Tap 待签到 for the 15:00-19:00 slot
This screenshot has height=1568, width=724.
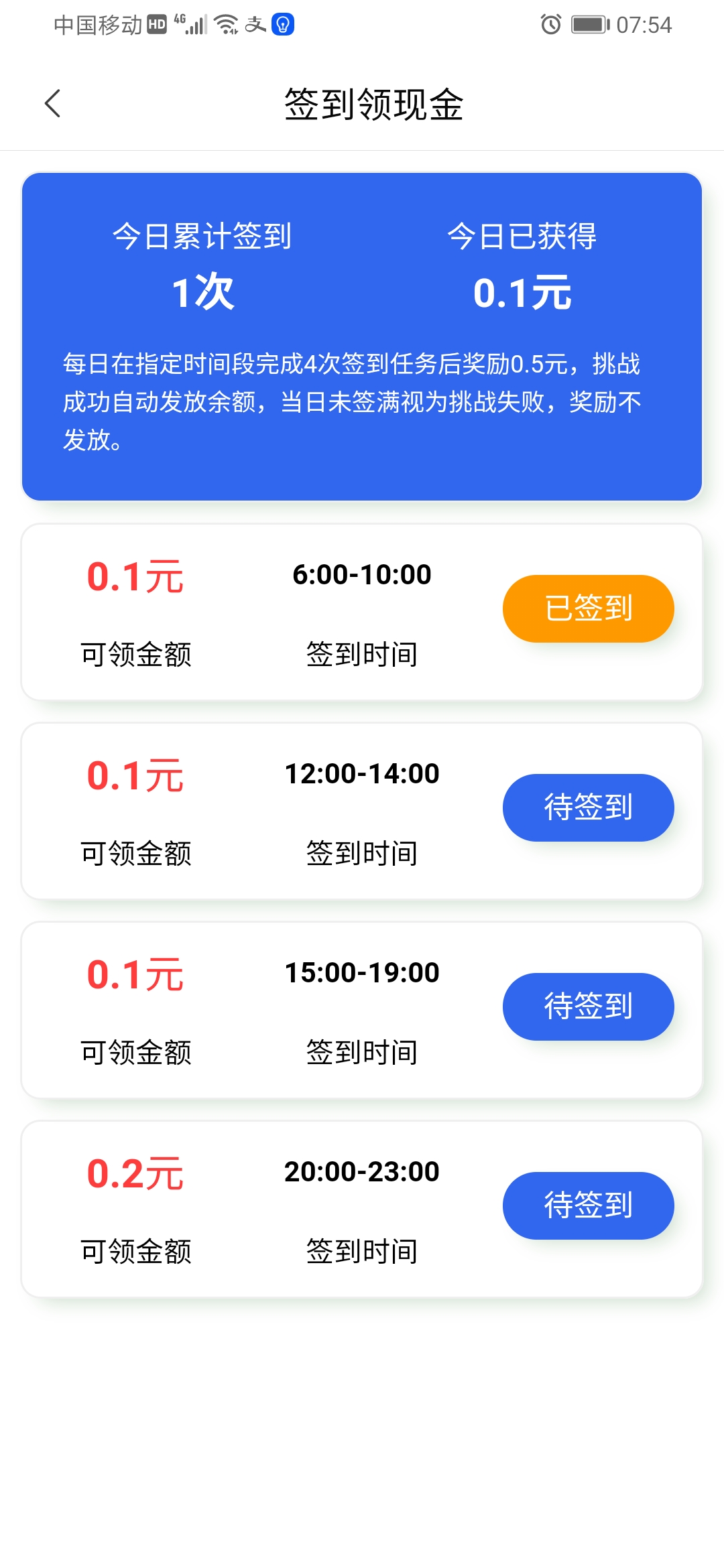pos(588,1006)
